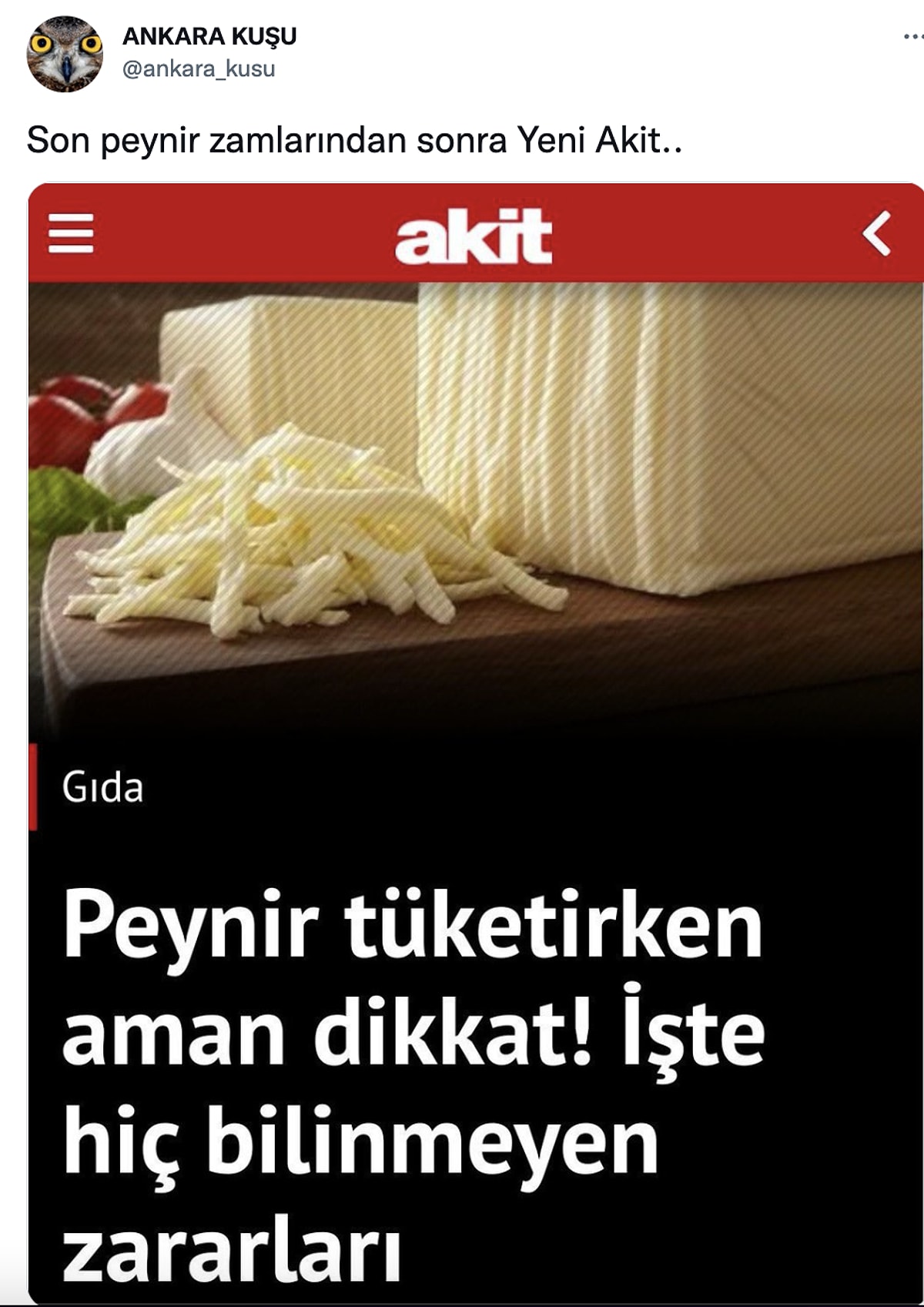Click the Son peynir zamlarından tweet text
The height and width of the screenshot is (1307, 924).
click(354, 139)
